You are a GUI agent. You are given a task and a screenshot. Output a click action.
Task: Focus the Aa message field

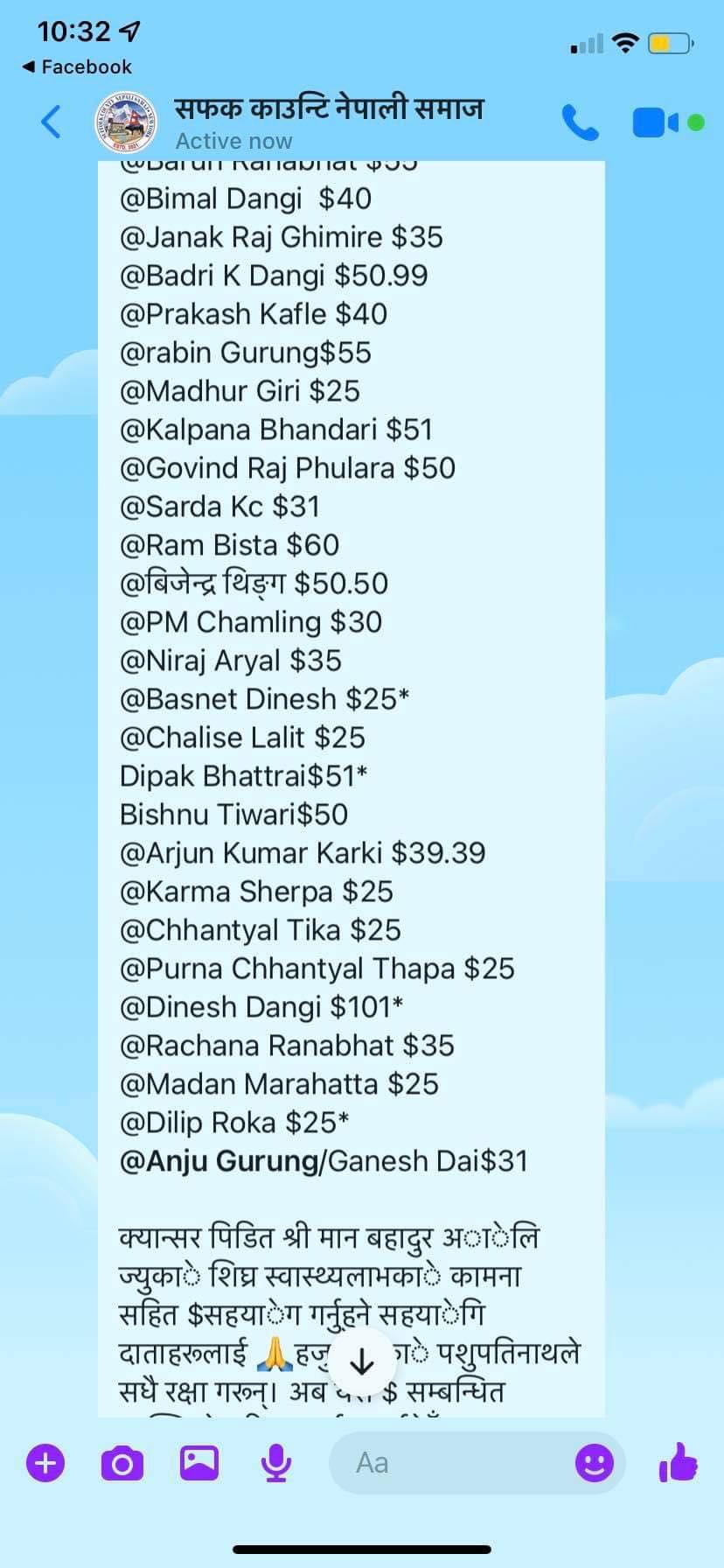[446, 1463]
